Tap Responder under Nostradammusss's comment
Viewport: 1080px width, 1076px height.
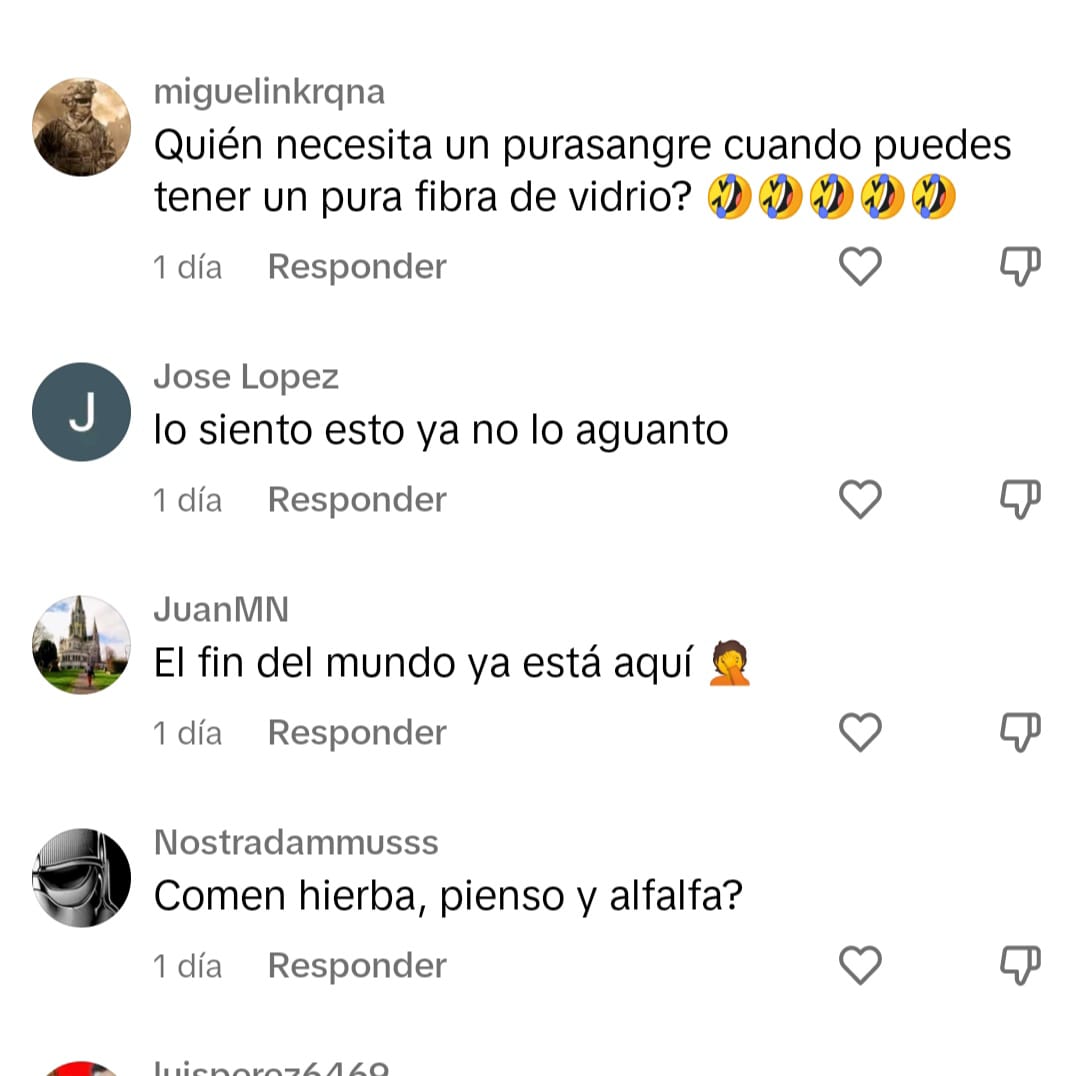(356, 966)
